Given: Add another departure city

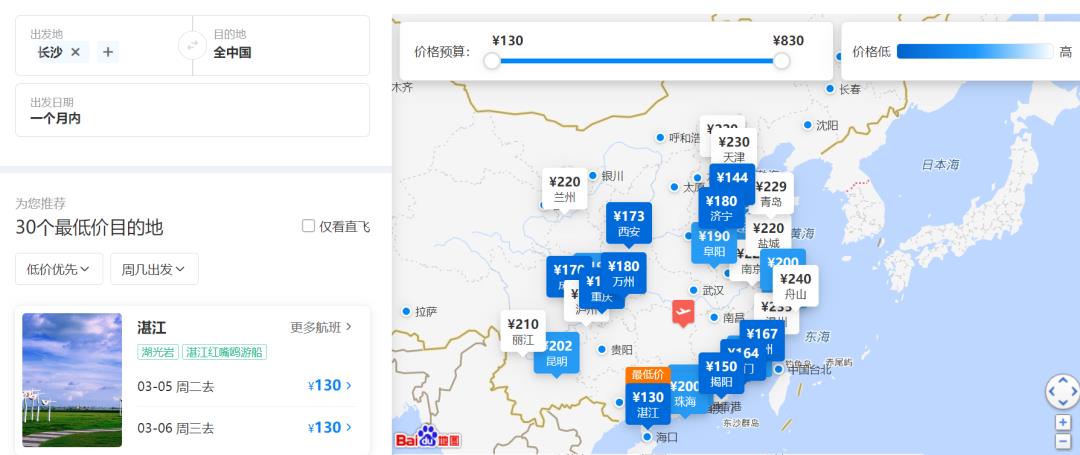Looking at the screenshot, I should (107, 52).
